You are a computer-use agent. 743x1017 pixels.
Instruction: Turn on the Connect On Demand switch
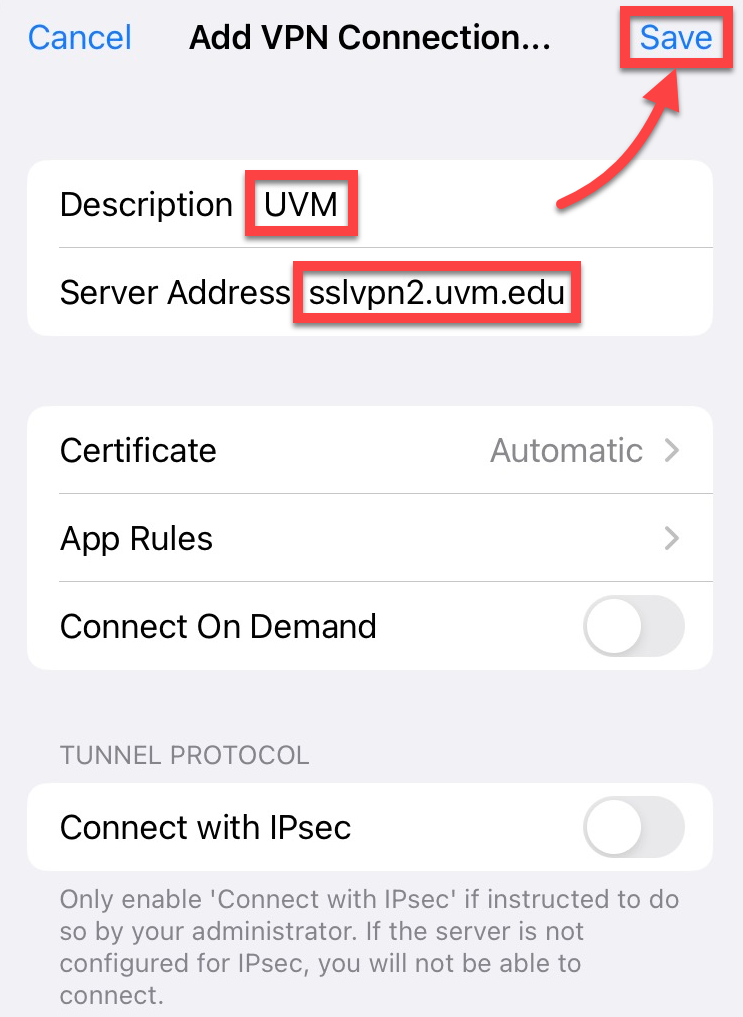tap(633, 626)
